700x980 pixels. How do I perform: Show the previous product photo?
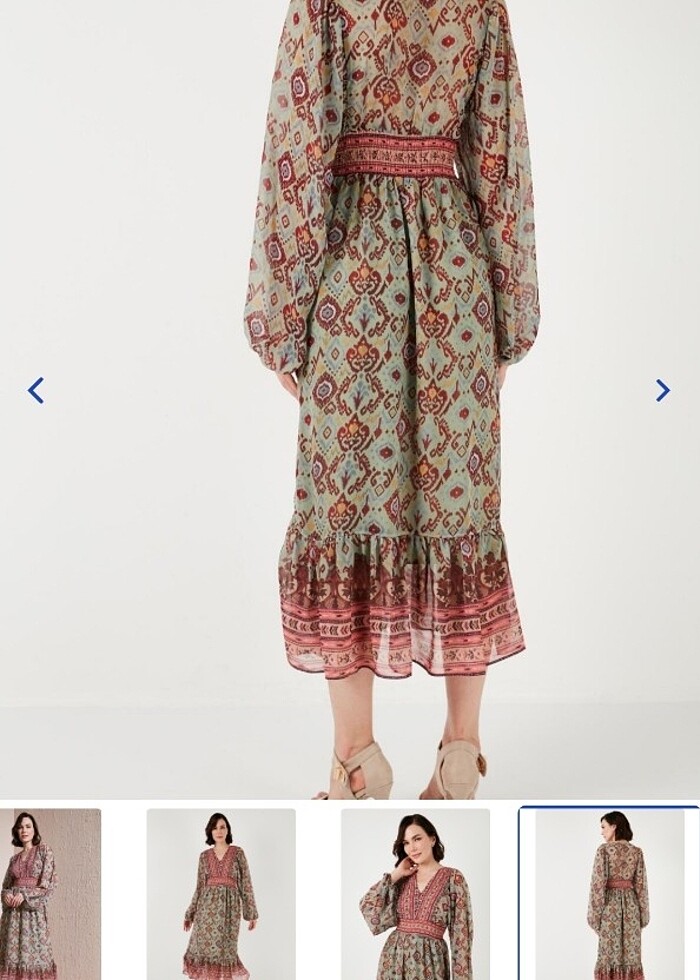[36, 390]
